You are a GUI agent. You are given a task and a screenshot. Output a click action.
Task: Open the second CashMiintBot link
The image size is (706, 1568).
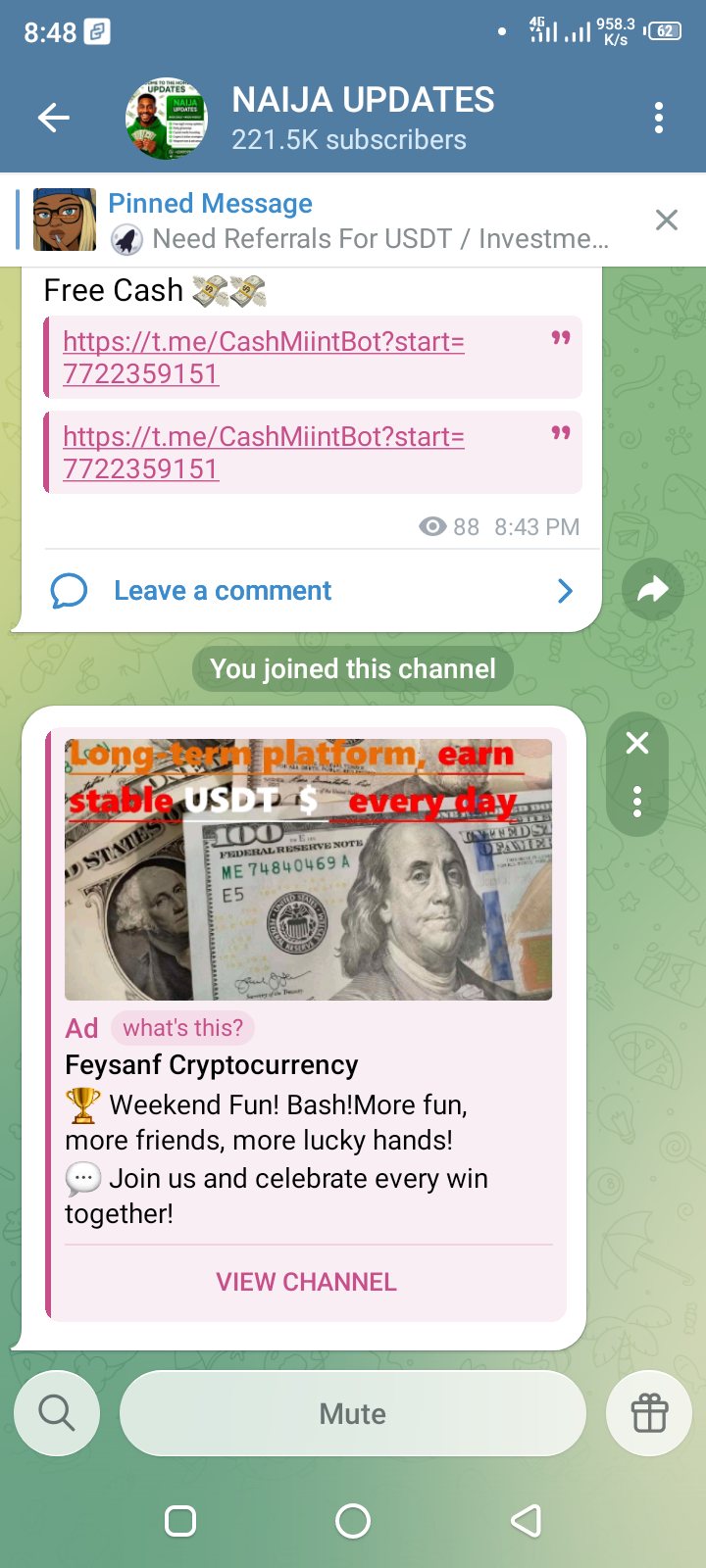click(x=263, y=452)
